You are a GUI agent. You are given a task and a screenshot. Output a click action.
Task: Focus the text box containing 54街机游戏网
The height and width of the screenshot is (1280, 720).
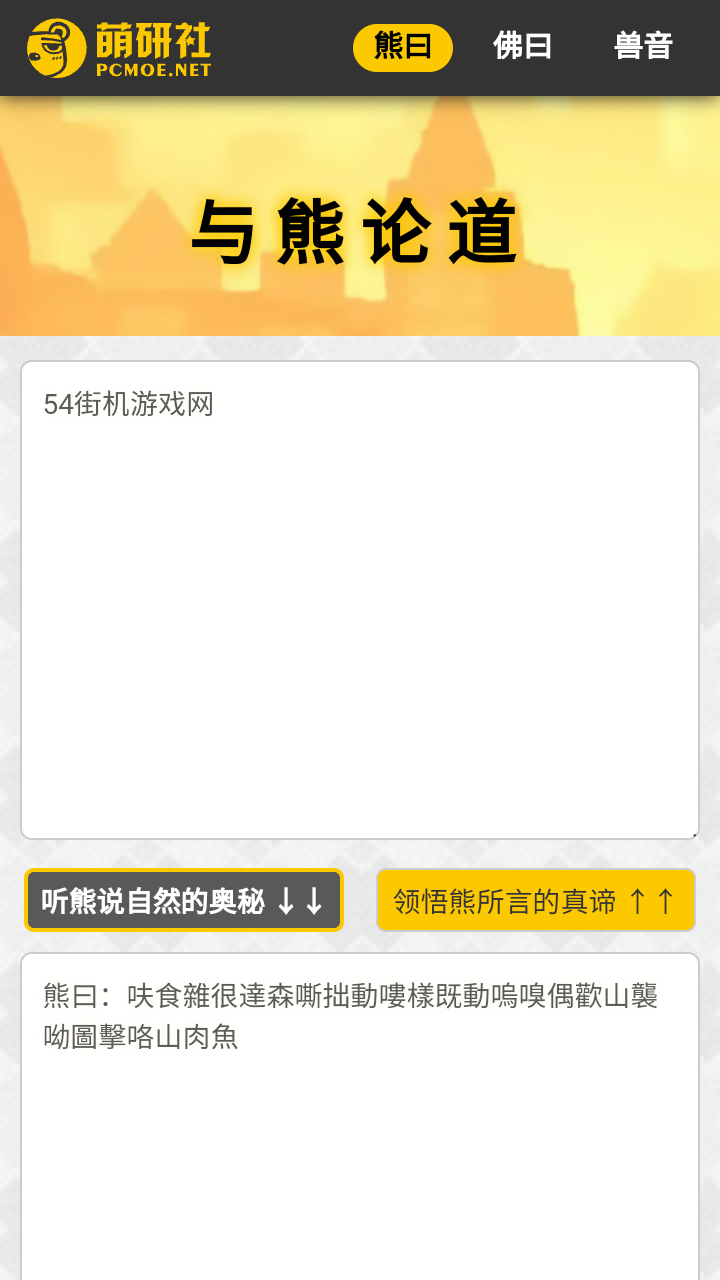tap(360, 600)
